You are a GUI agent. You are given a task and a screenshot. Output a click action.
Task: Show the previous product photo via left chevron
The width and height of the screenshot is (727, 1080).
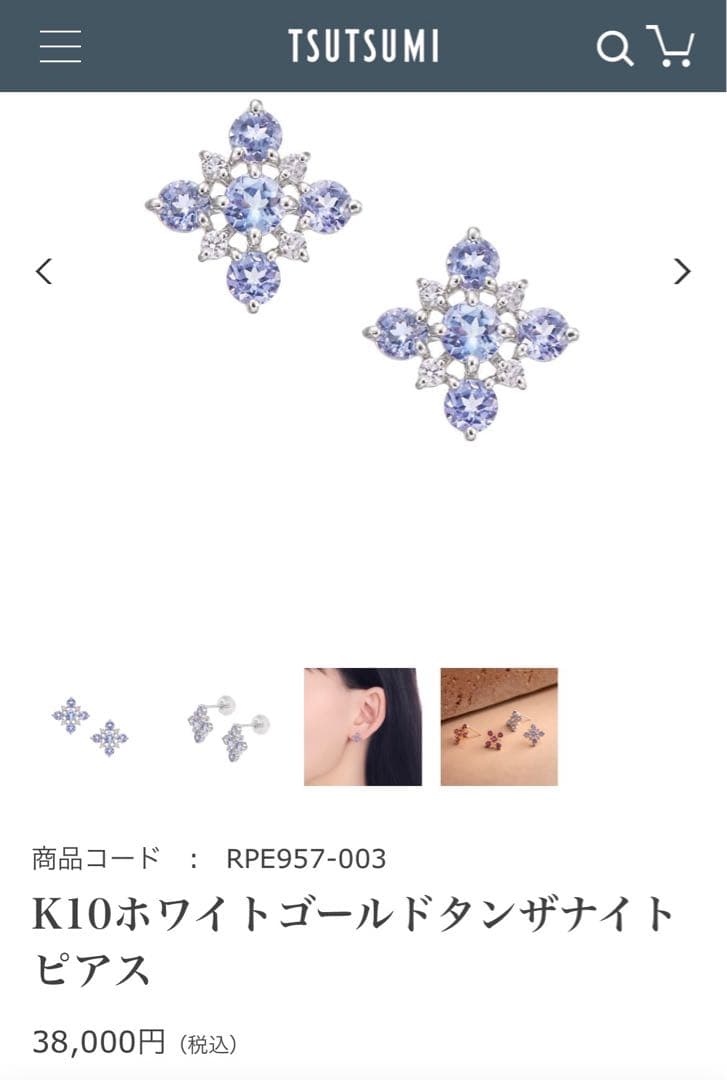[x=43, y=271]
